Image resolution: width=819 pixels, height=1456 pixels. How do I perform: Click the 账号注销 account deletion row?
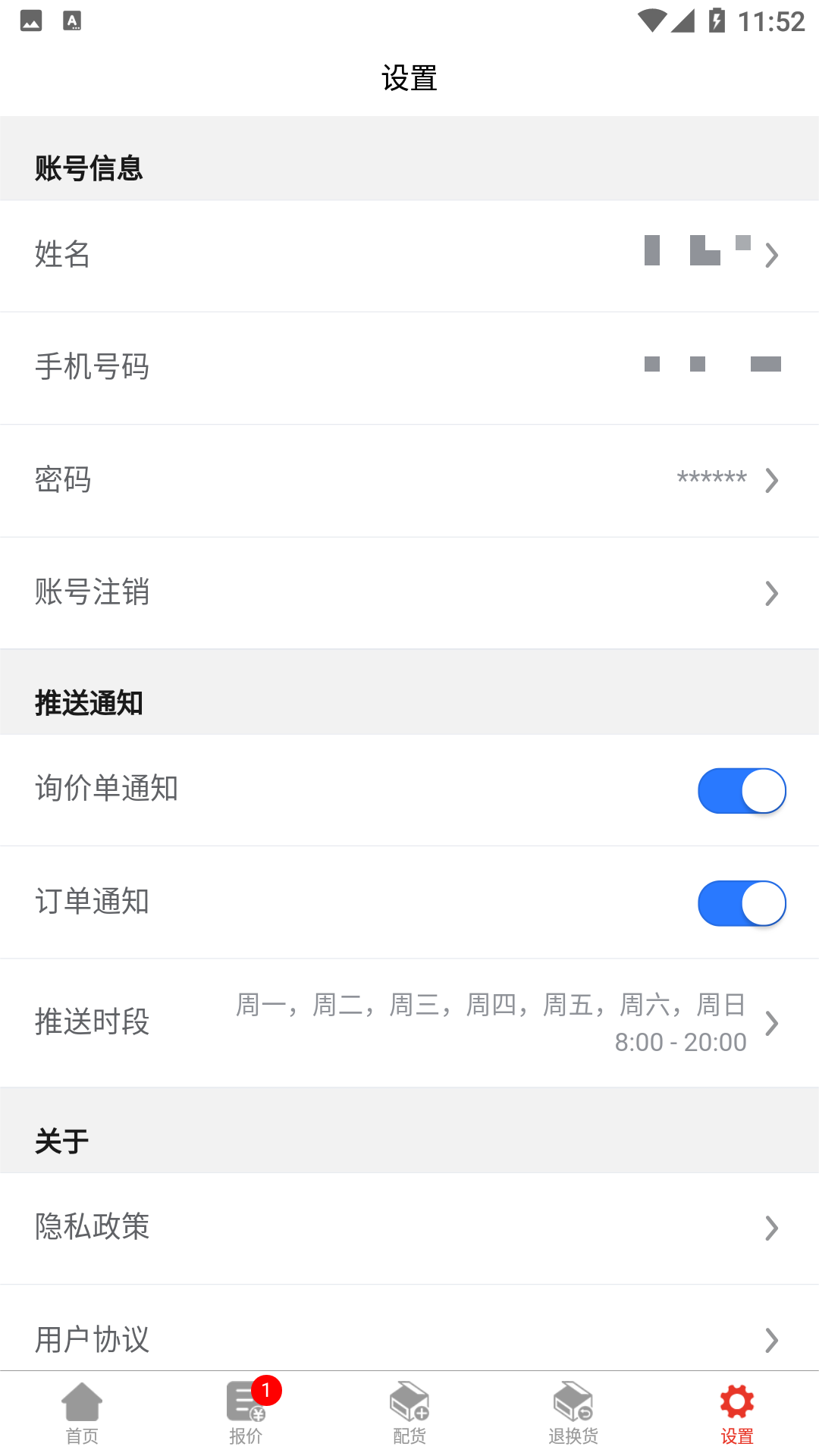(x=409, y=592)
